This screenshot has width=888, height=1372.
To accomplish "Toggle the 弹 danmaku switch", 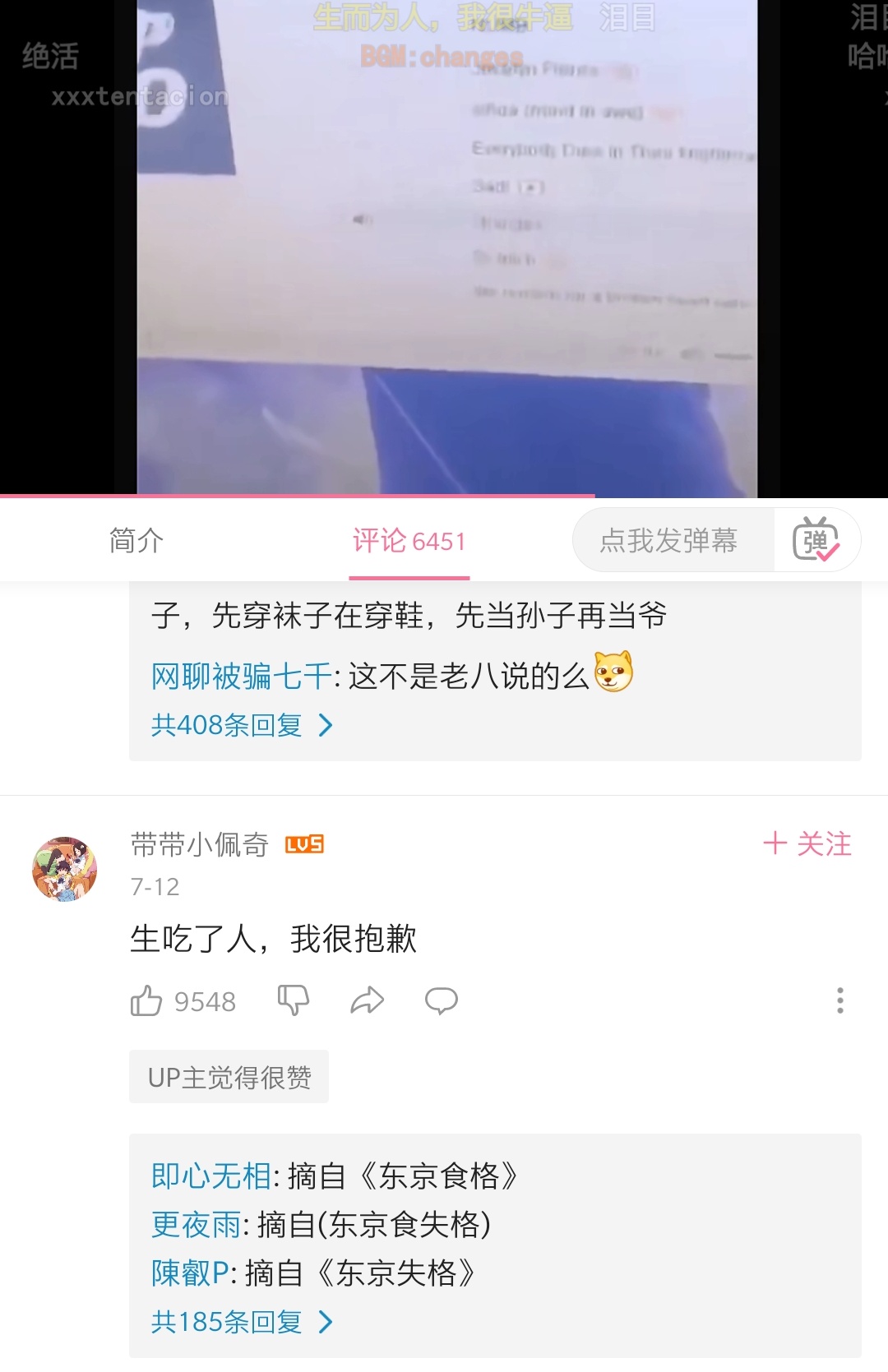I will 816,540.
